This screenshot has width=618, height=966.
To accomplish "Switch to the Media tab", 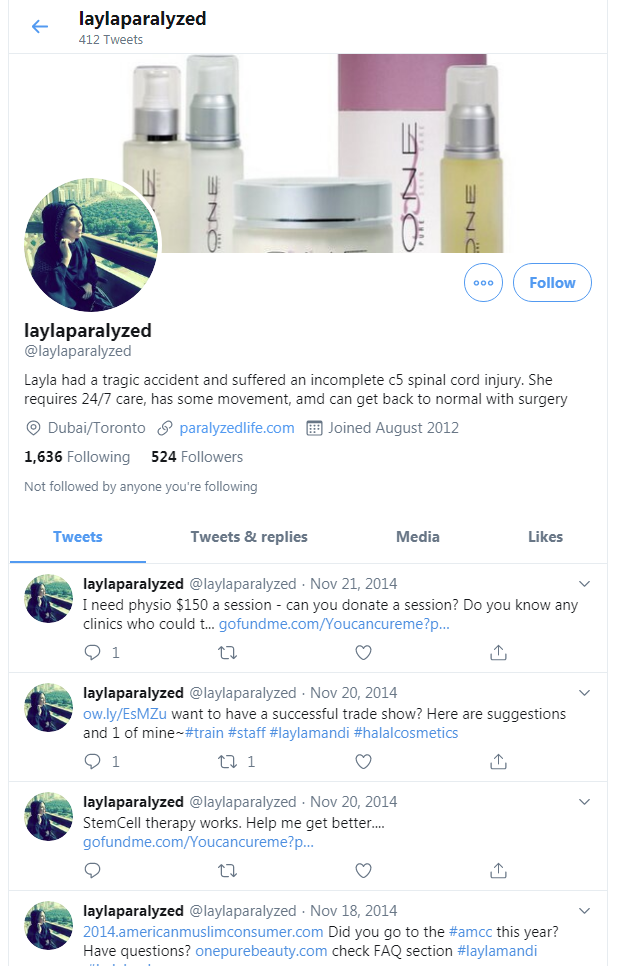I will coord(417,537).
